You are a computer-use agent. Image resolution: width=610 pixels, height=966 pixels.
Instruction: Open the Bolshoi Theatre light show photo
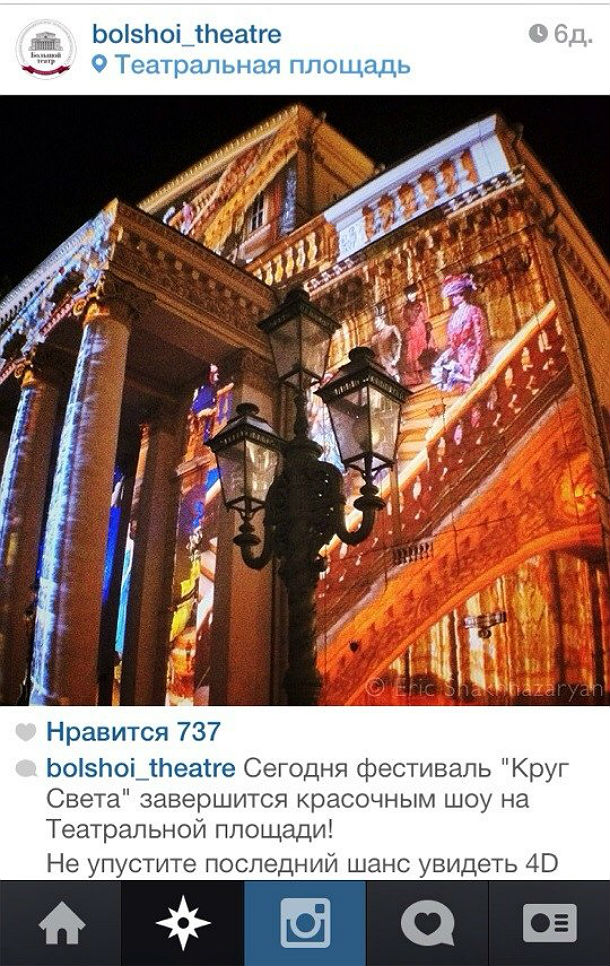(x=305, y=400)
